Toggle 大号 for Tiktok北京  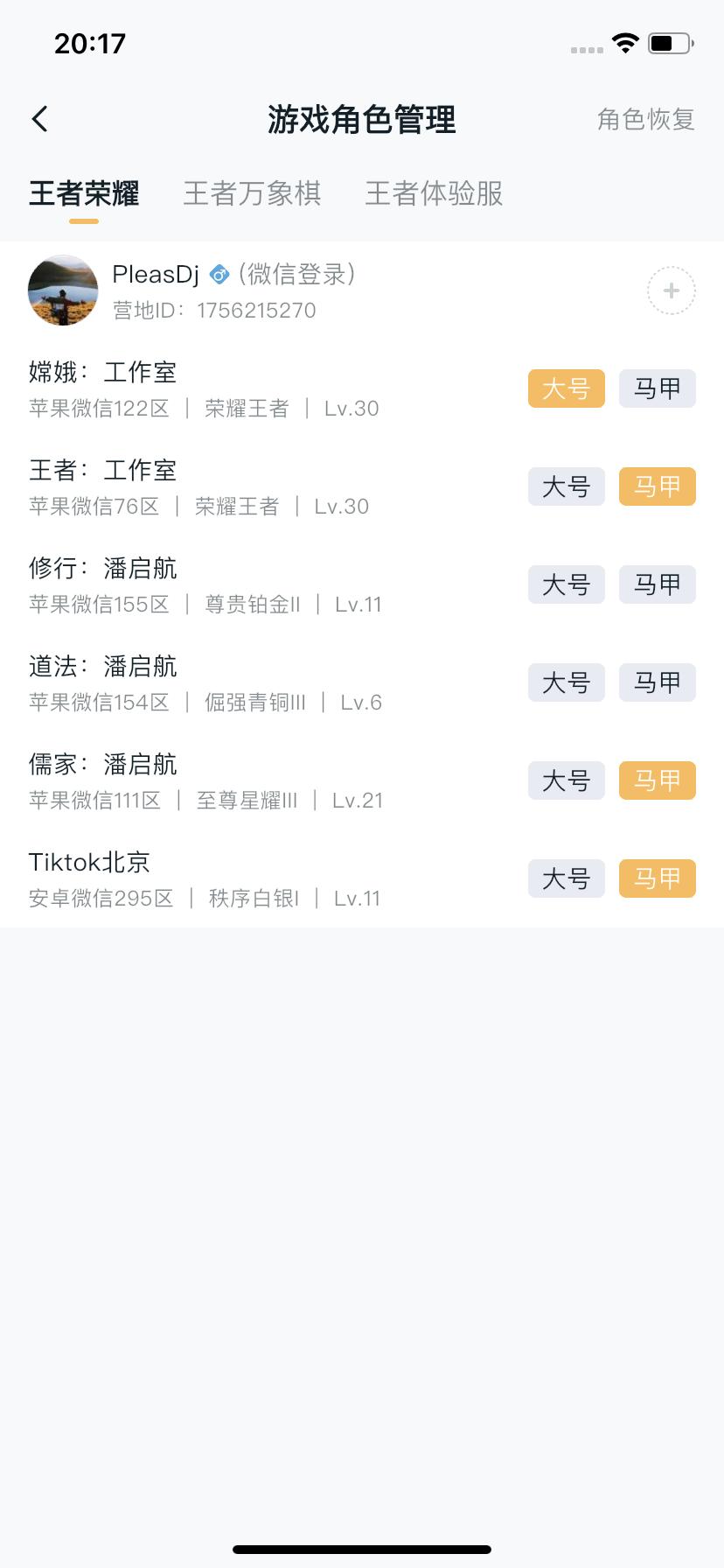[566, 878]
